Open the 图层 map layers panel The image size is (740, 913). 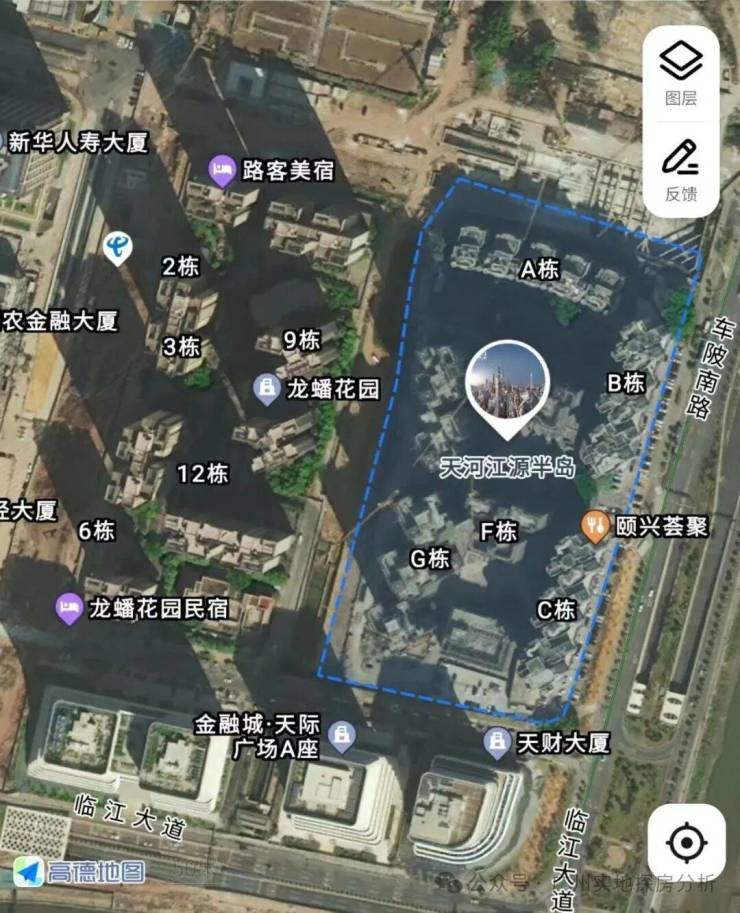pyautogui.click(x=681, y=73)
